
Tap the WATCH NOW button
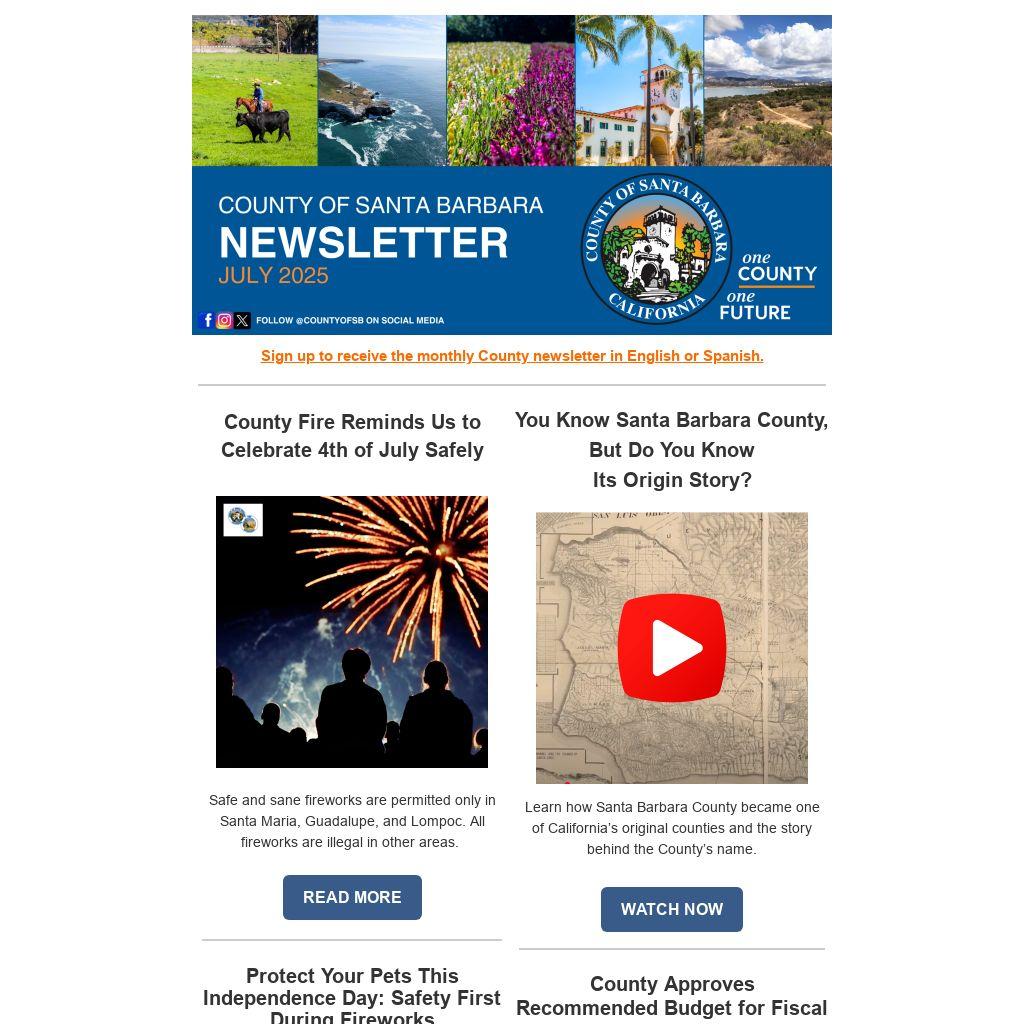[671, 909]
